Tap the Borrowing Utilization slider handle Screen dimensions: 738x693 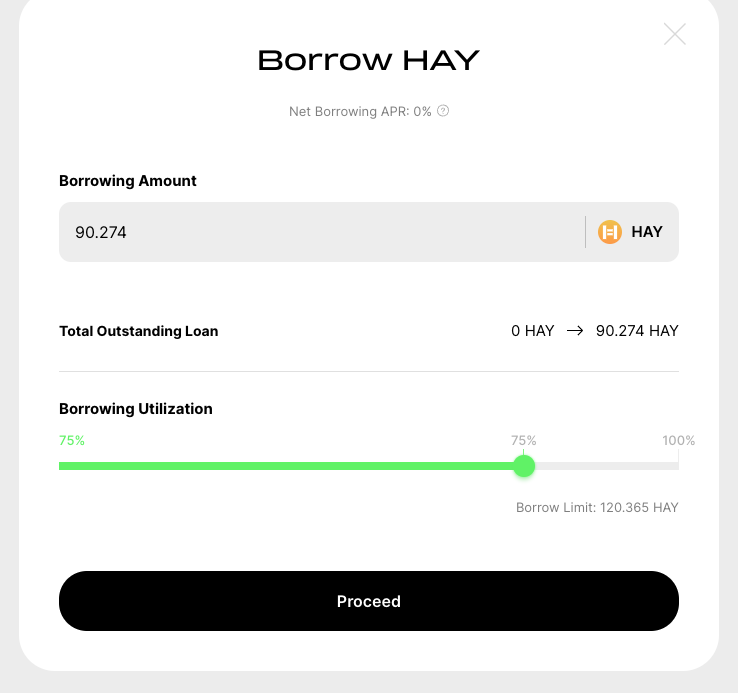click(523, 466)
